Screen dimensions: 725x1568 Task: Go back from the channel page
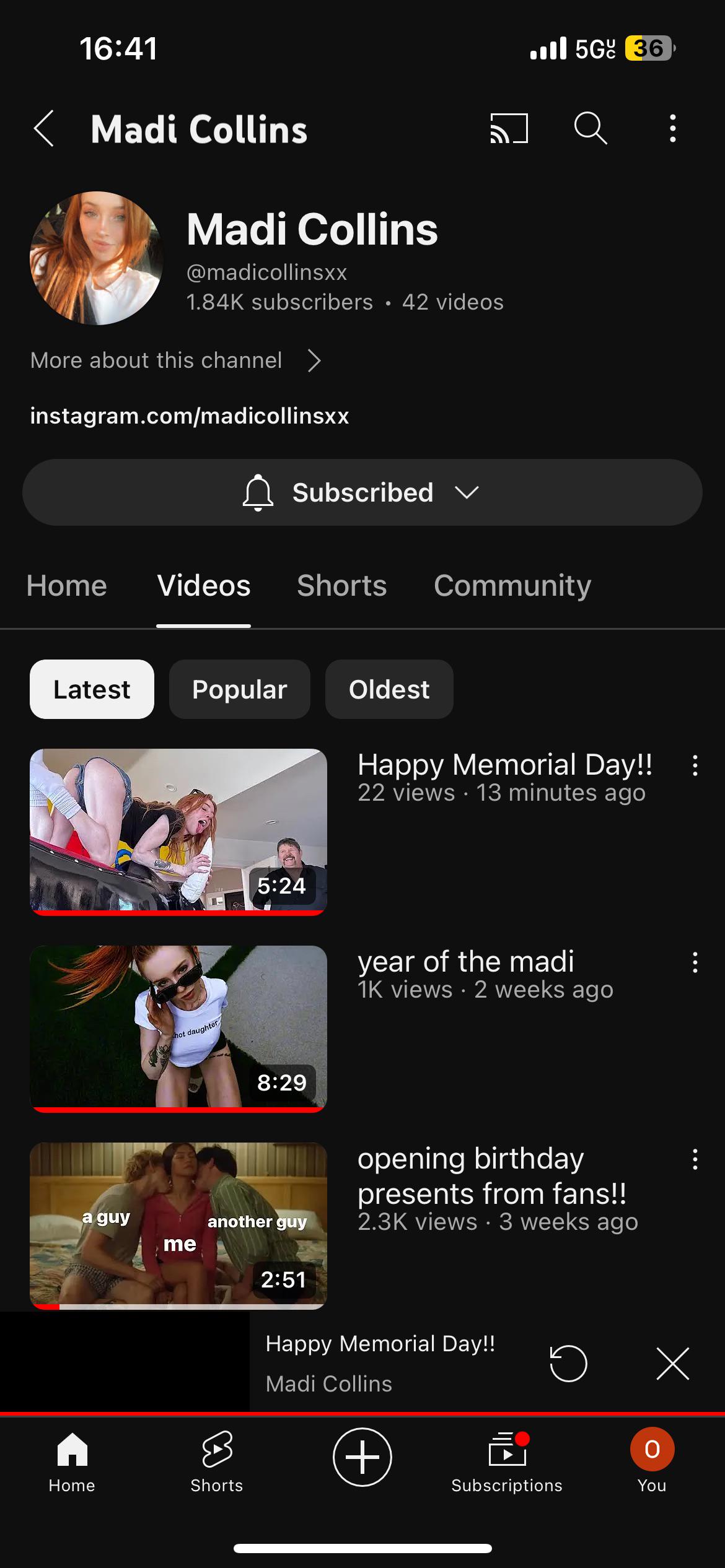coord(44,129)
